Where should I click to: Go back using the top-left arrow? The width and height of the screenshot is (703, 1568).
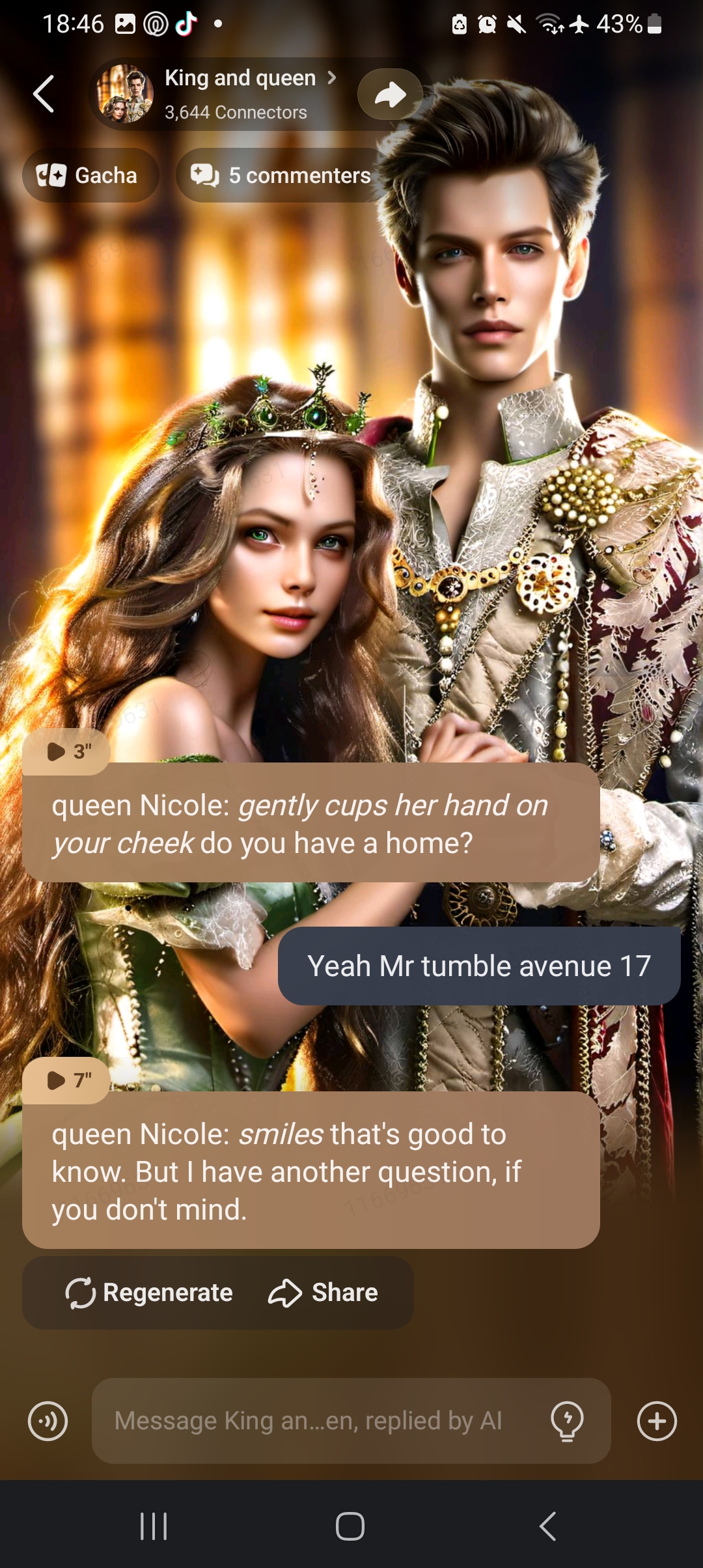44,94
